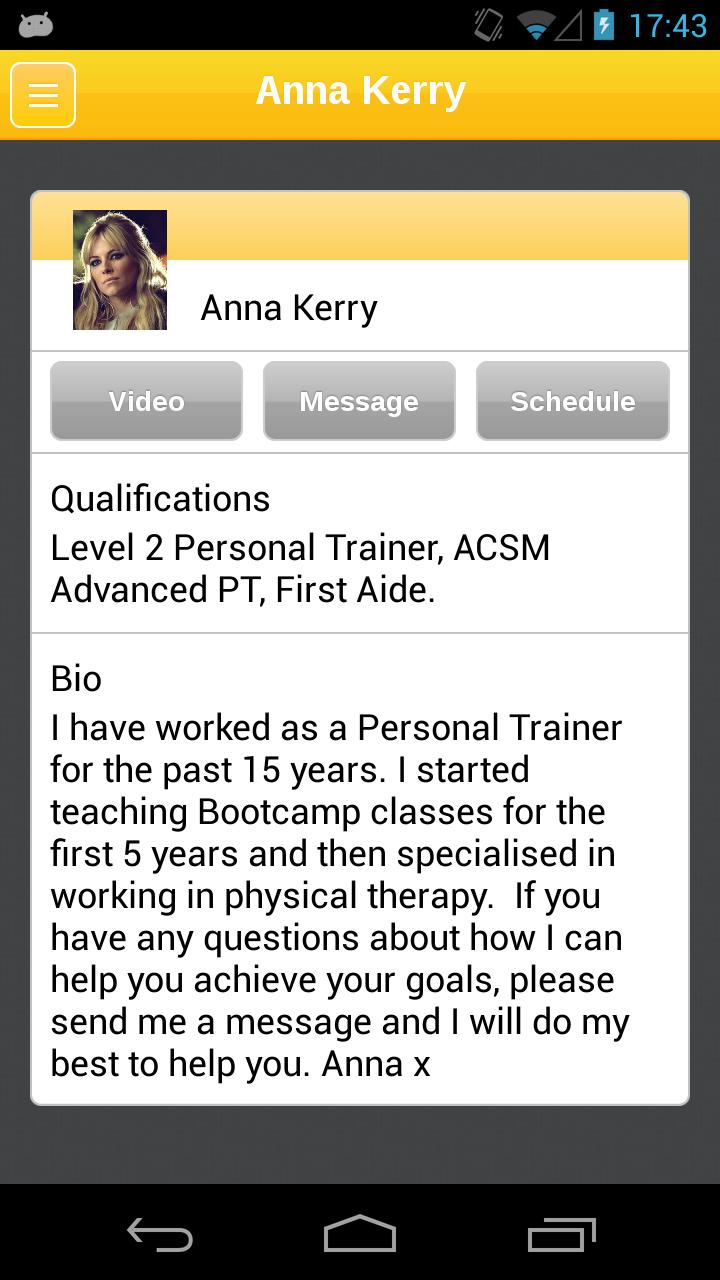Tap the vibrate mode status icon
Viewport: 720px width, 1280px height.
coord(489,27)
